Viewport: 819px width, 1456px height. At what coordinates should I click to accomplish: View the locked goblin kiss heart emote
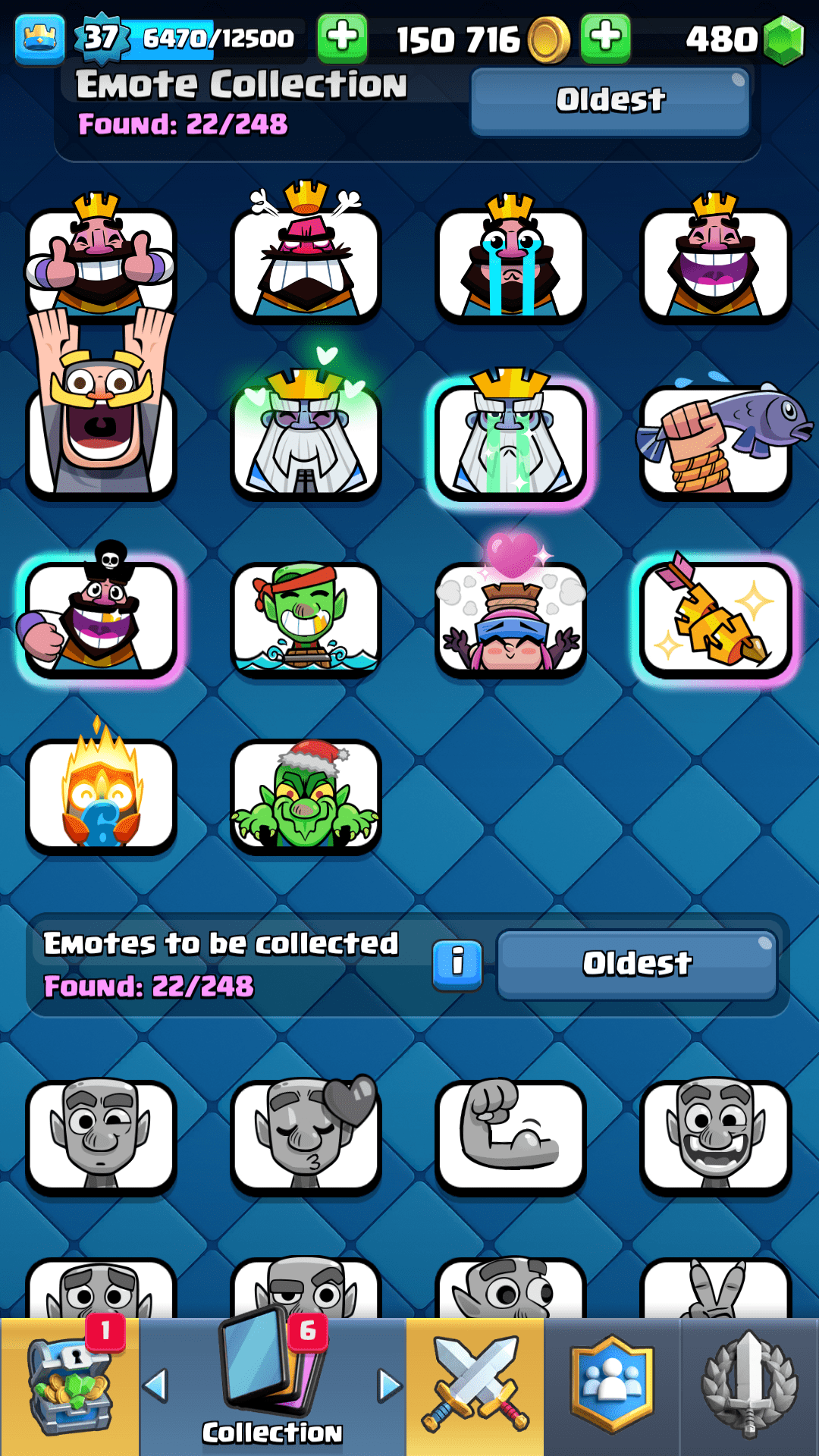(306, 1136)
